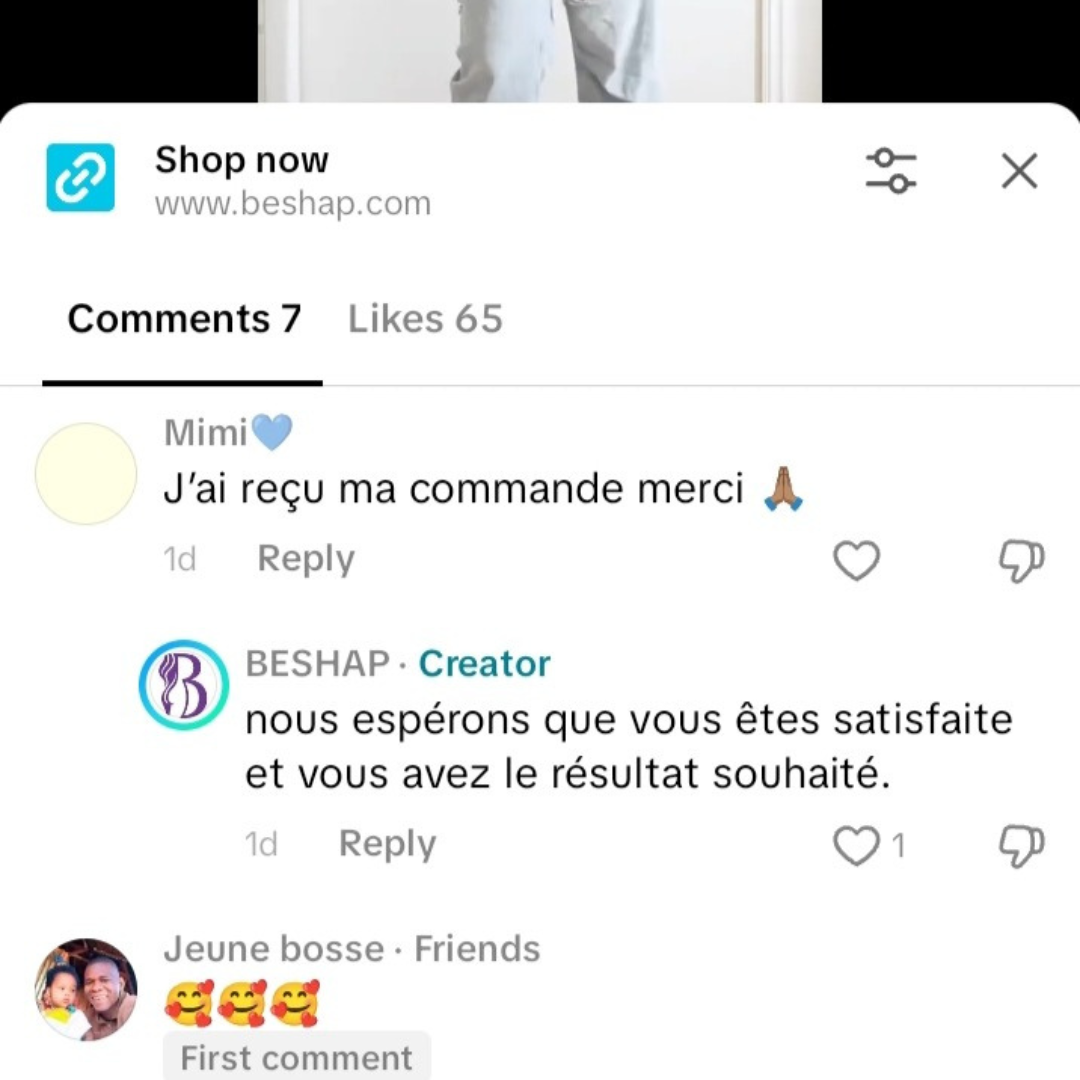
Task: Close the comments panel
Action: click(1019, 172)
